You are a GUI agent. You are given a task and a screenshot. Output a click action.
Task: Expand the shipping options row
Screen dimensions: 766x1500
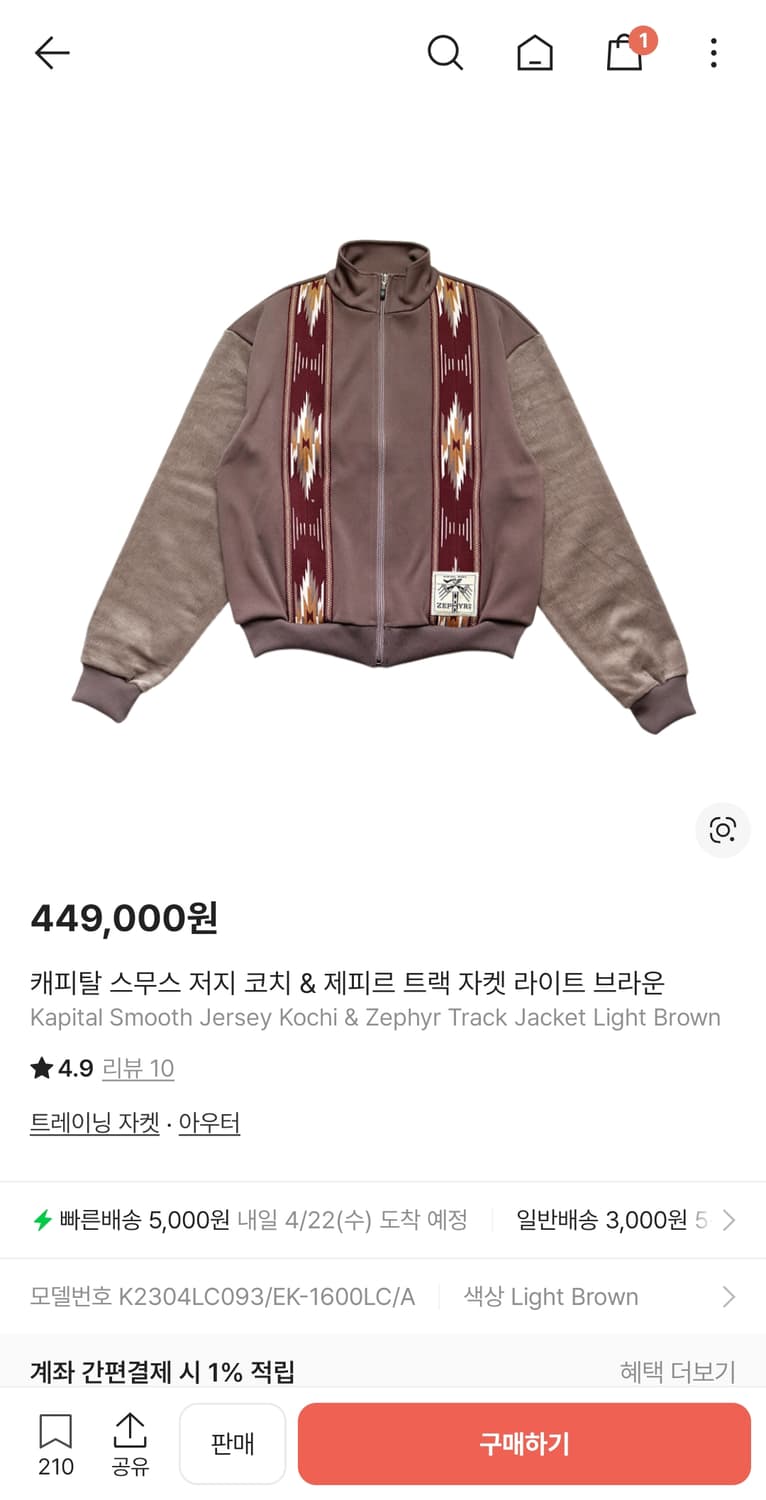tap(729, 1220)
